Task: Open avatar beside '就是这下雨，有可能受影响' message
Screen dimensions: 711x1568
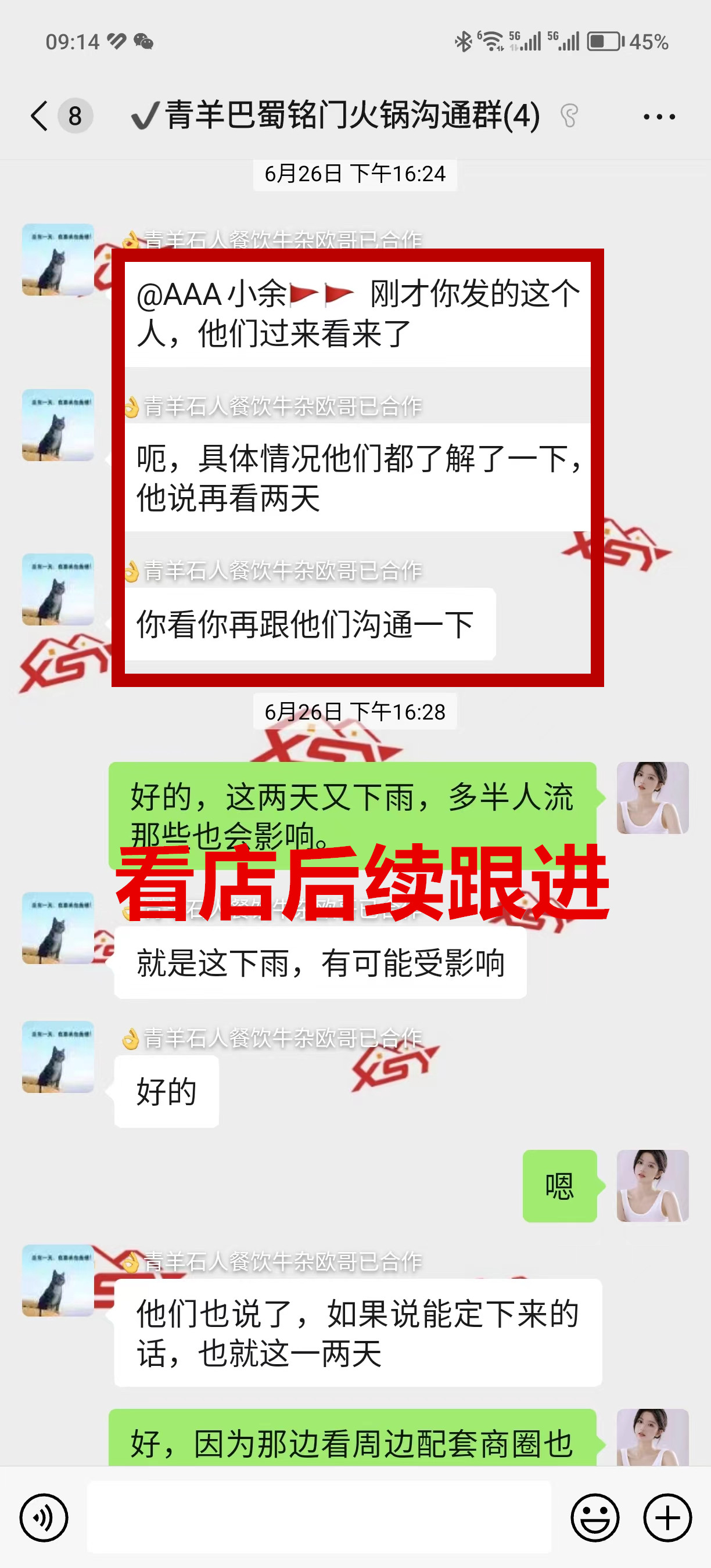Action: (x=59, y=927)
